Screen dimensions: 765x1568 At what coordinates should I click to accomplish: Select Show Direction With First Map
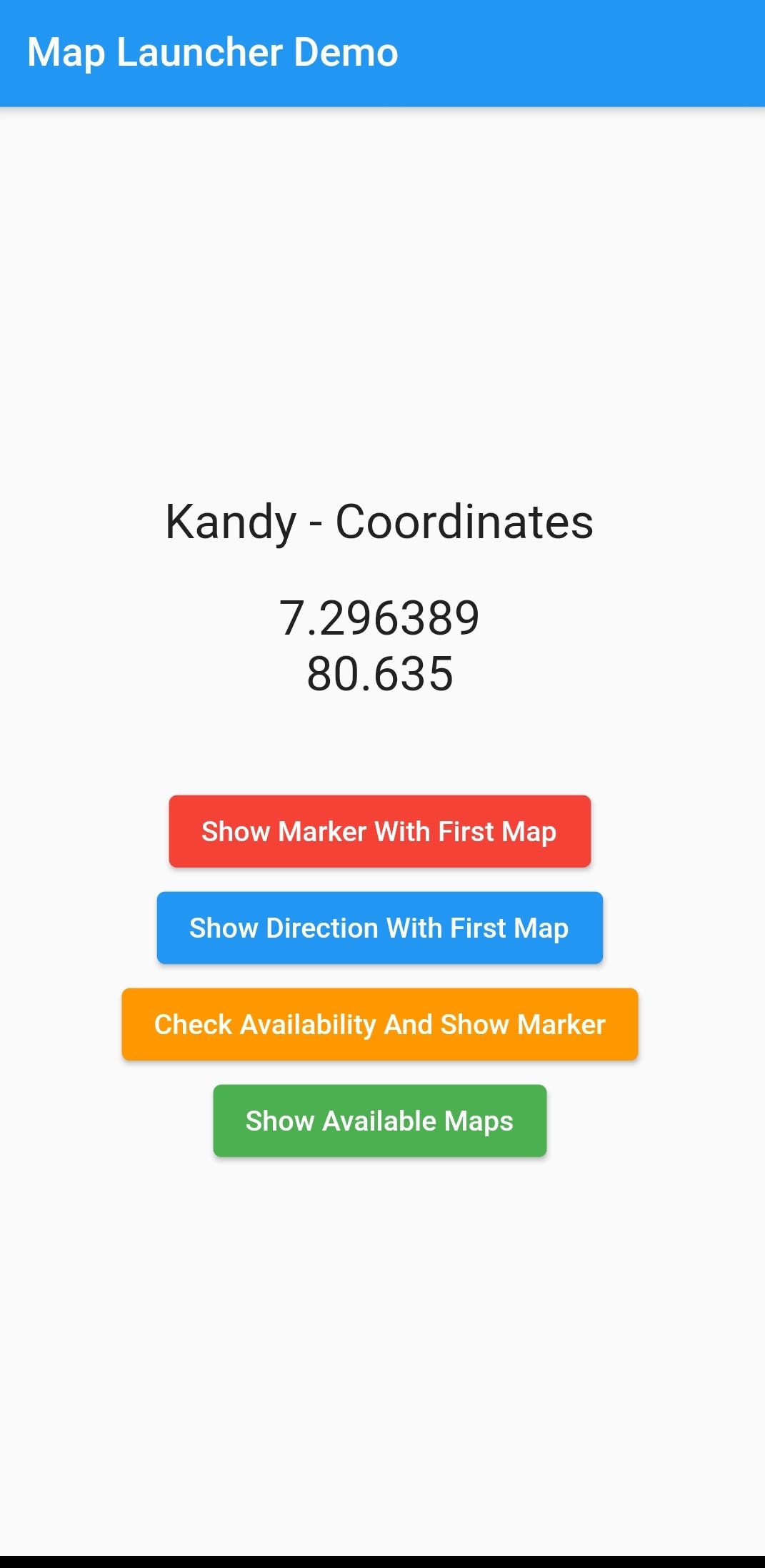(379, 928)
